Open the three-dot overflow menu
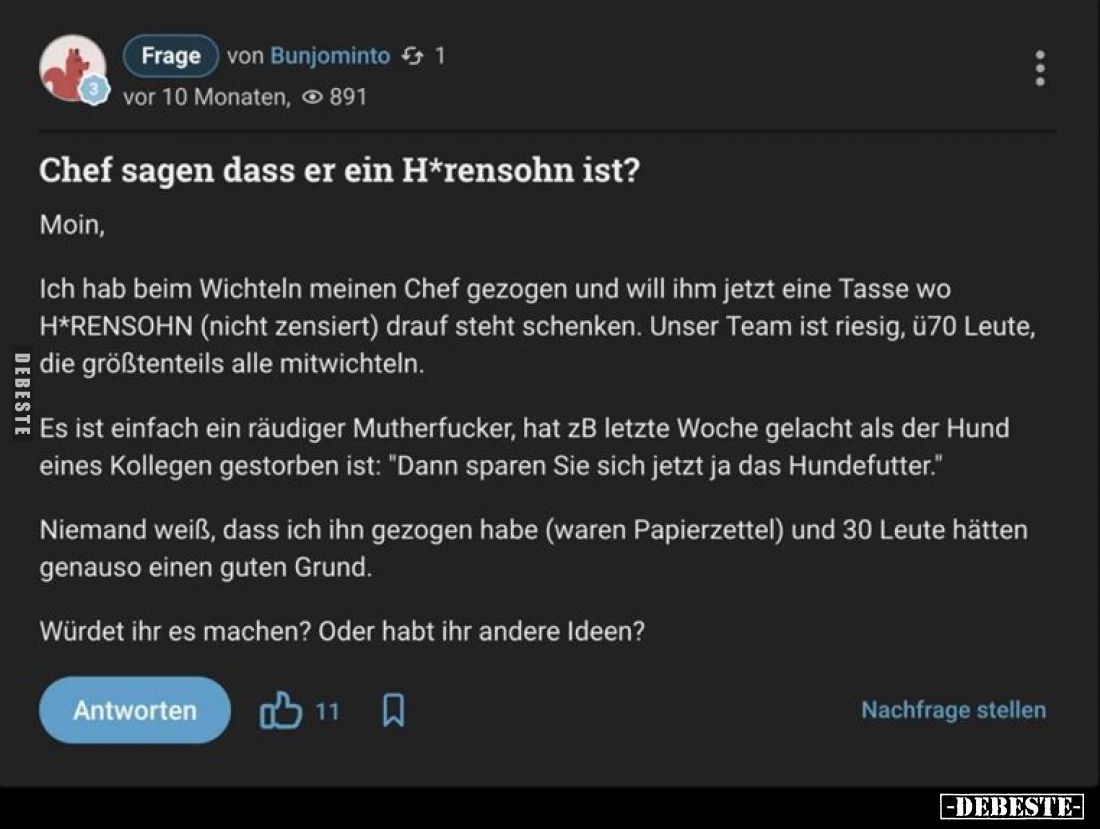Viewport: 1100px width, 829px height. (x=1040, y=68)
